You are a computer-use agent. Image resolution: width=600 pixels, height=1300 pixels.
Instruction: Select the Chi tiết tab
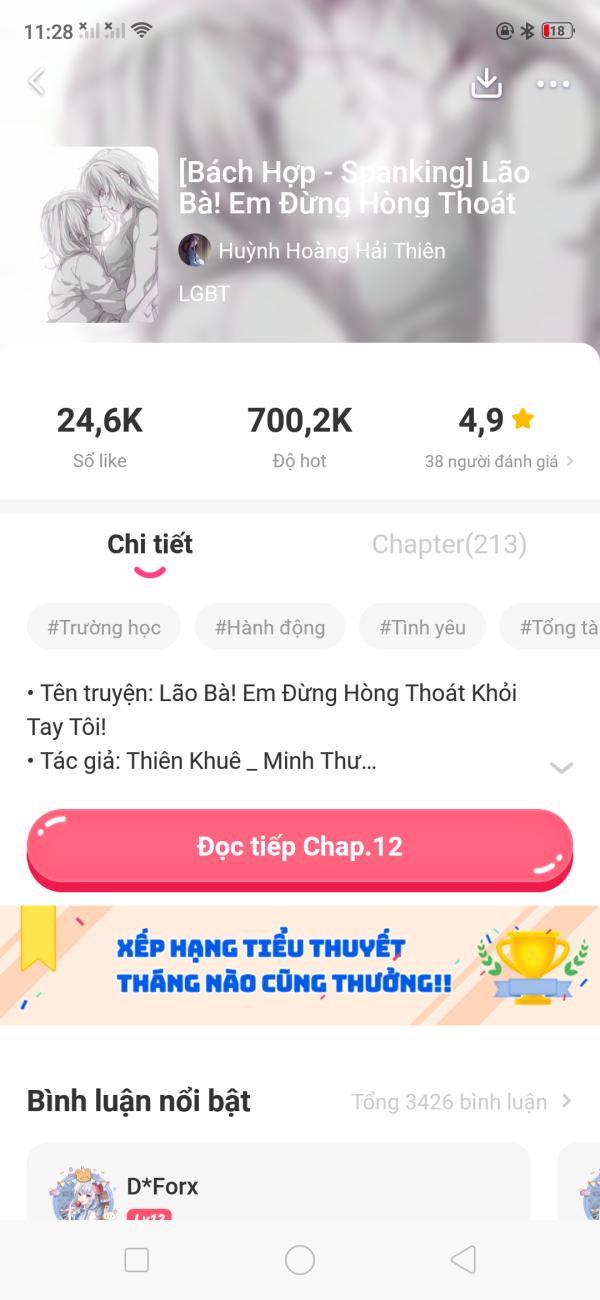point(150,545)
